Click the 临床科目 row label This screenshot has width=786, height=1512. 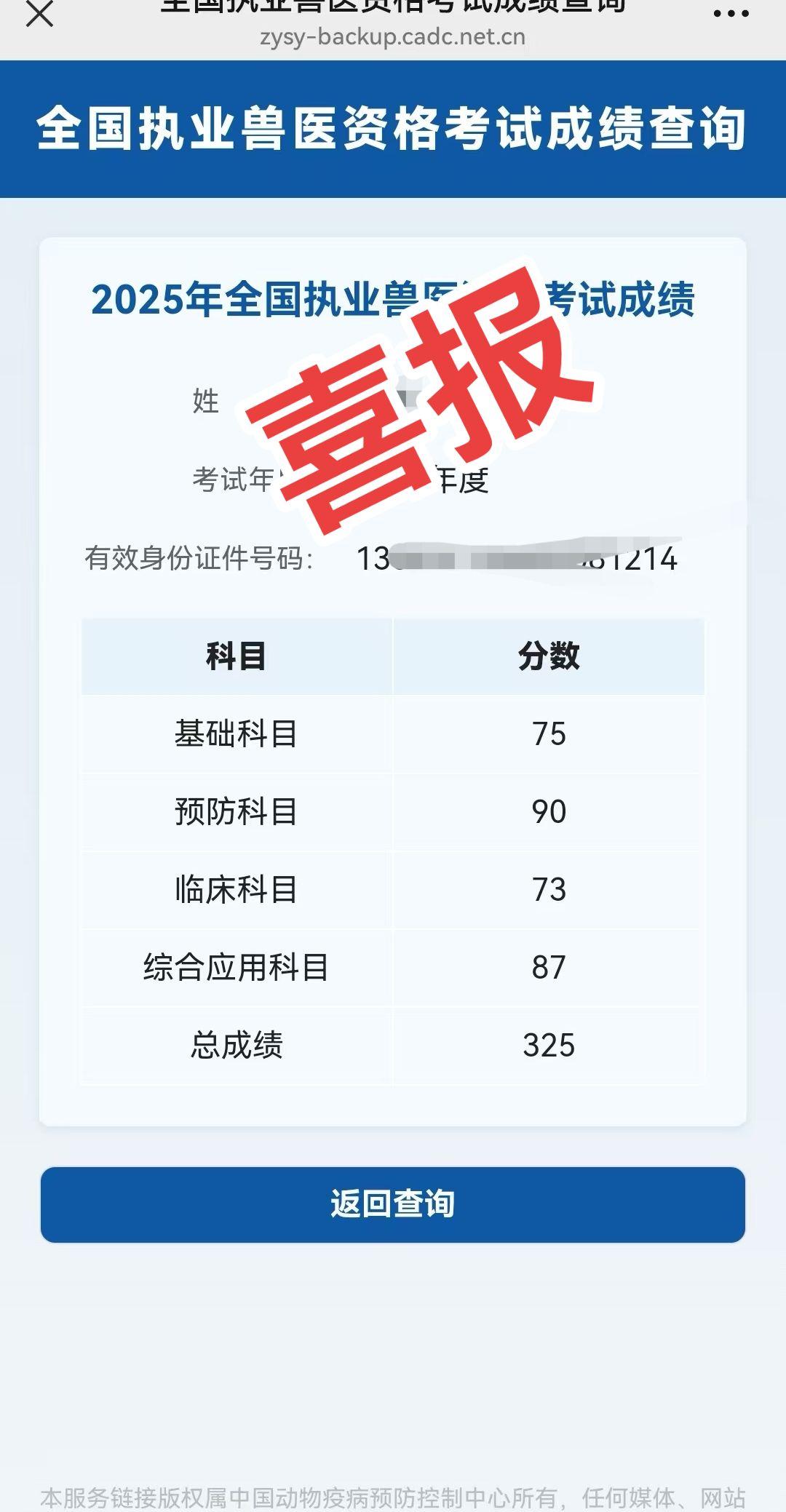[x=237, y=890]
